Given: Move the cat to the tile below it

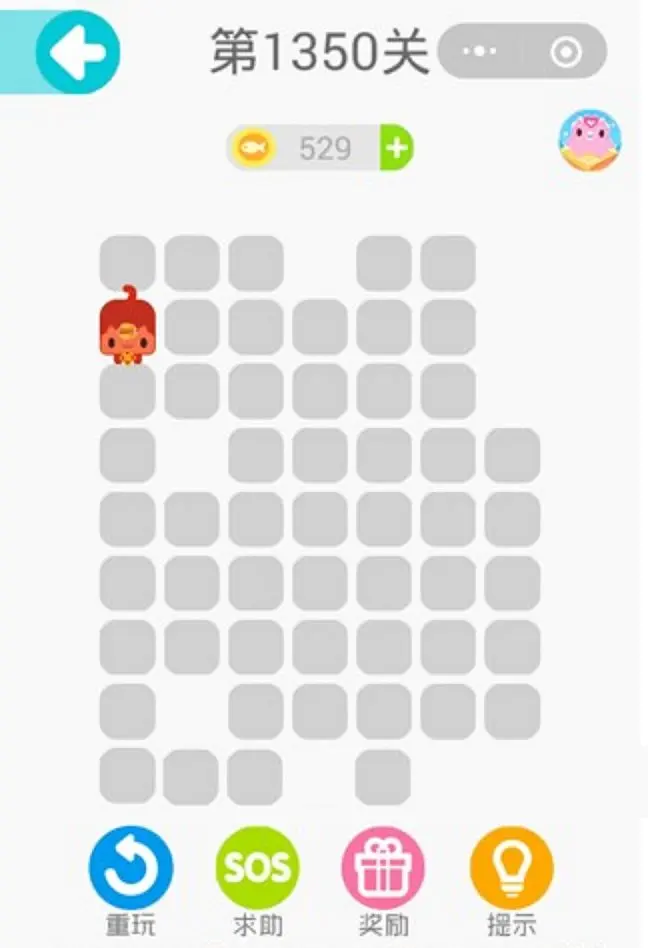Looking at the screenshot, I should pyautogui.click(x=127, y=392).
